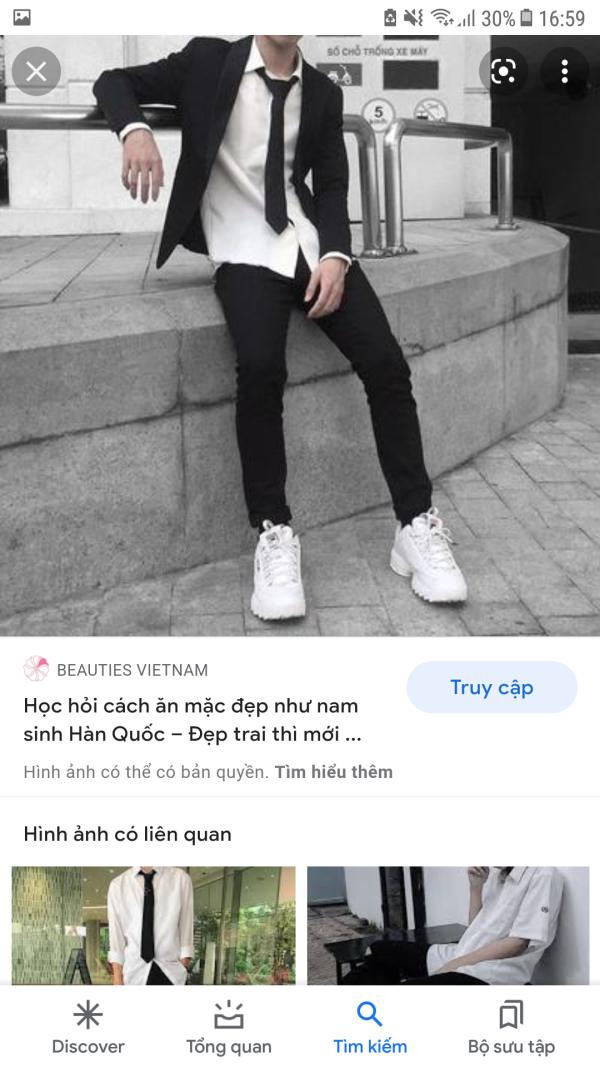Open related image of seated person in white shirt
600x1067 pixels.
(448, 925)
